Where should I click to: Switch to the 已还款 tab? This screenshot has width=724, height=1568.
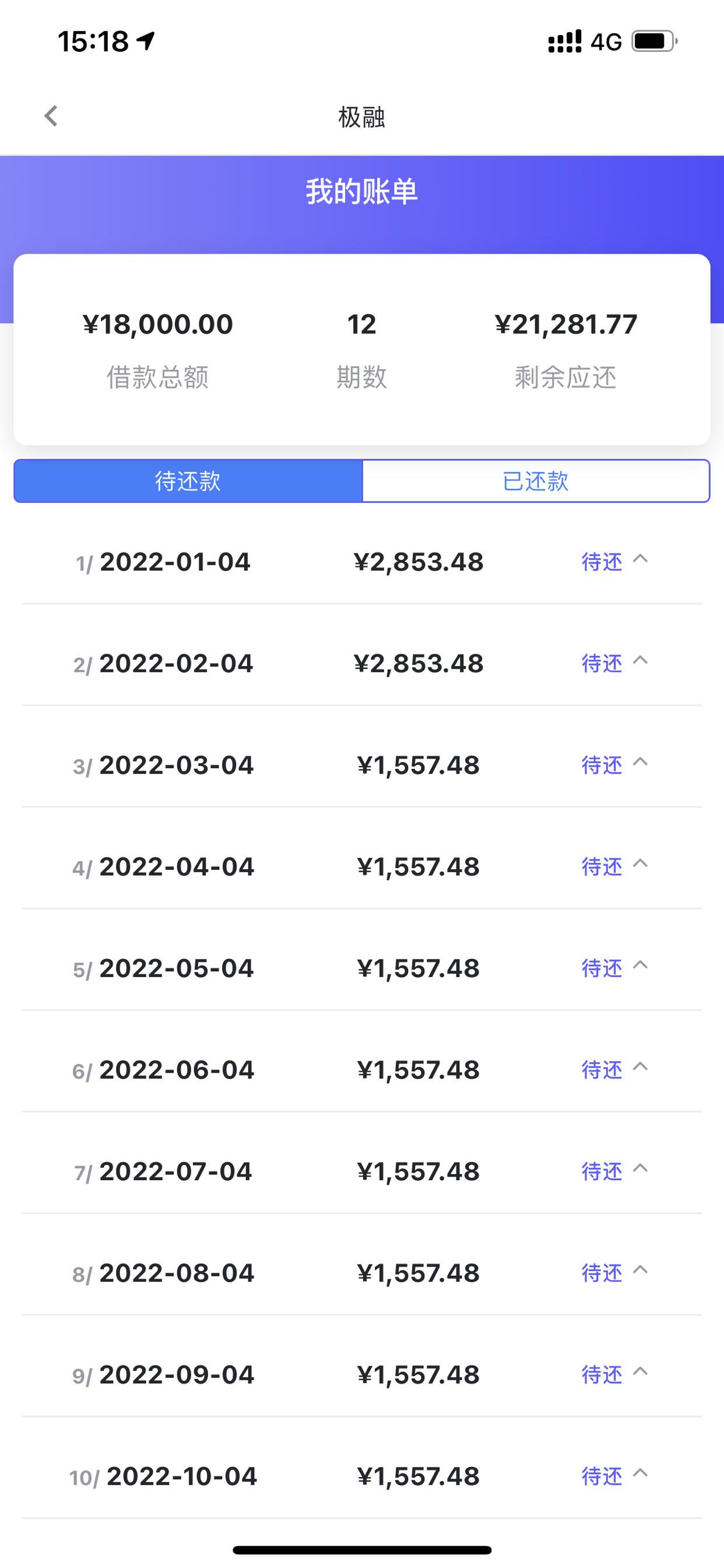coord(536,481)
